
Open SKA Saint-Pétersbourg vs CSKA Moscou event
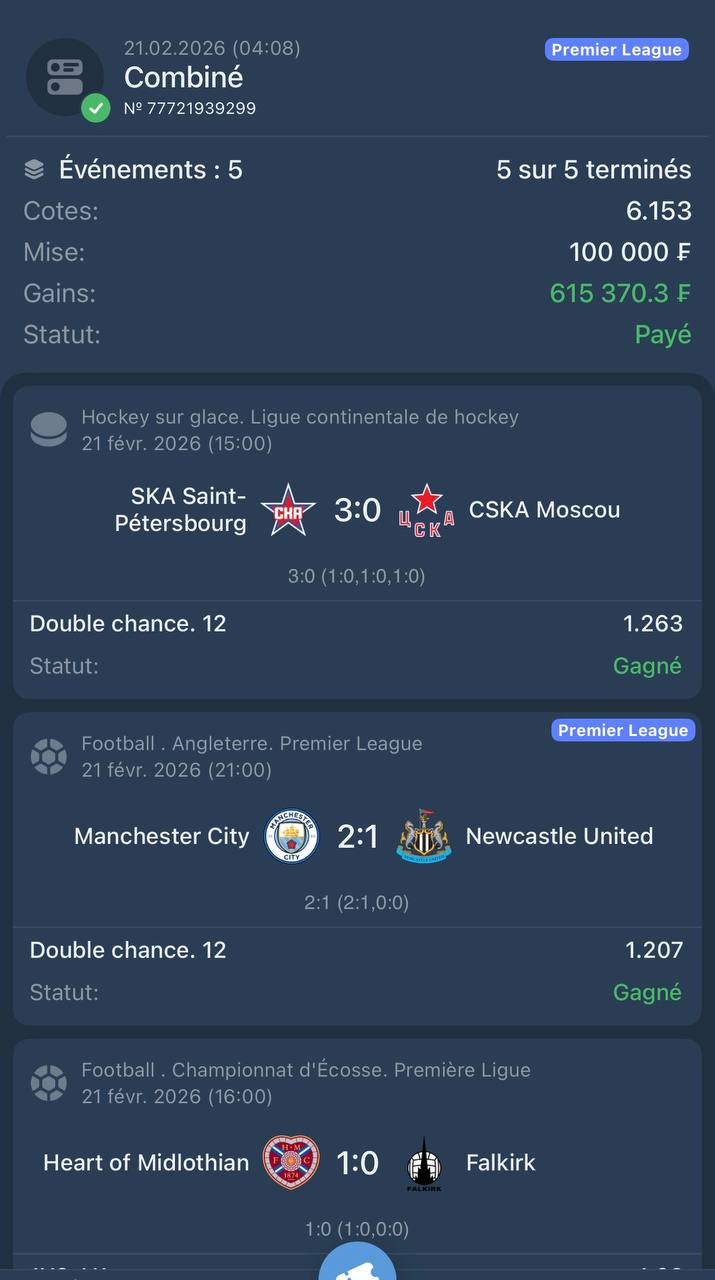[x=357, y=510]
